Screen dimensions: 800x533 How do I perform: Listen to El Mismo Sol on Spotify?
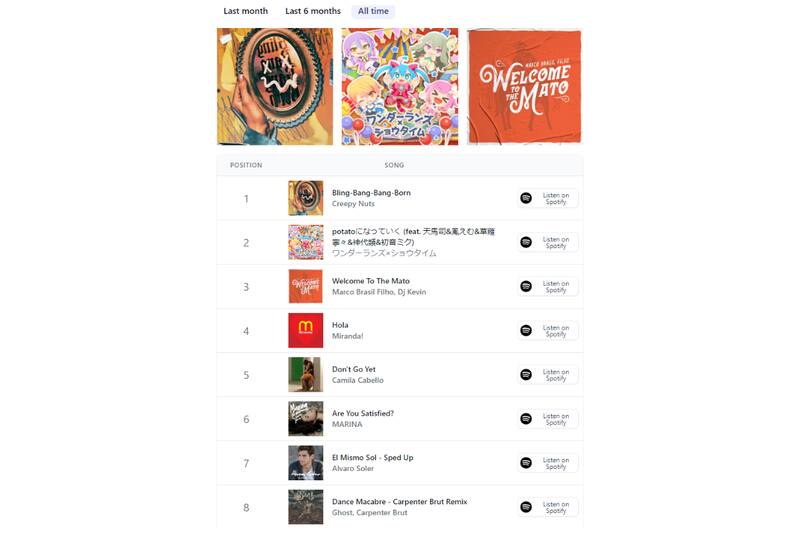(547, 463)
